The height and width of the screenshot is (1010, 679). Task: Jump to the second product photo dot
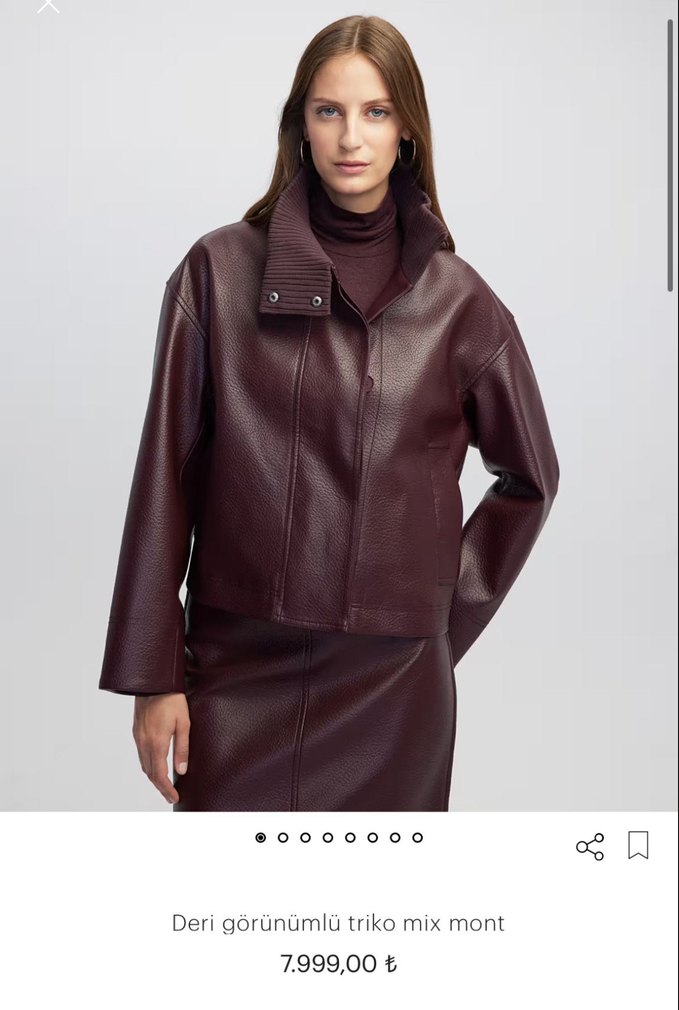(x=283, y=838)
